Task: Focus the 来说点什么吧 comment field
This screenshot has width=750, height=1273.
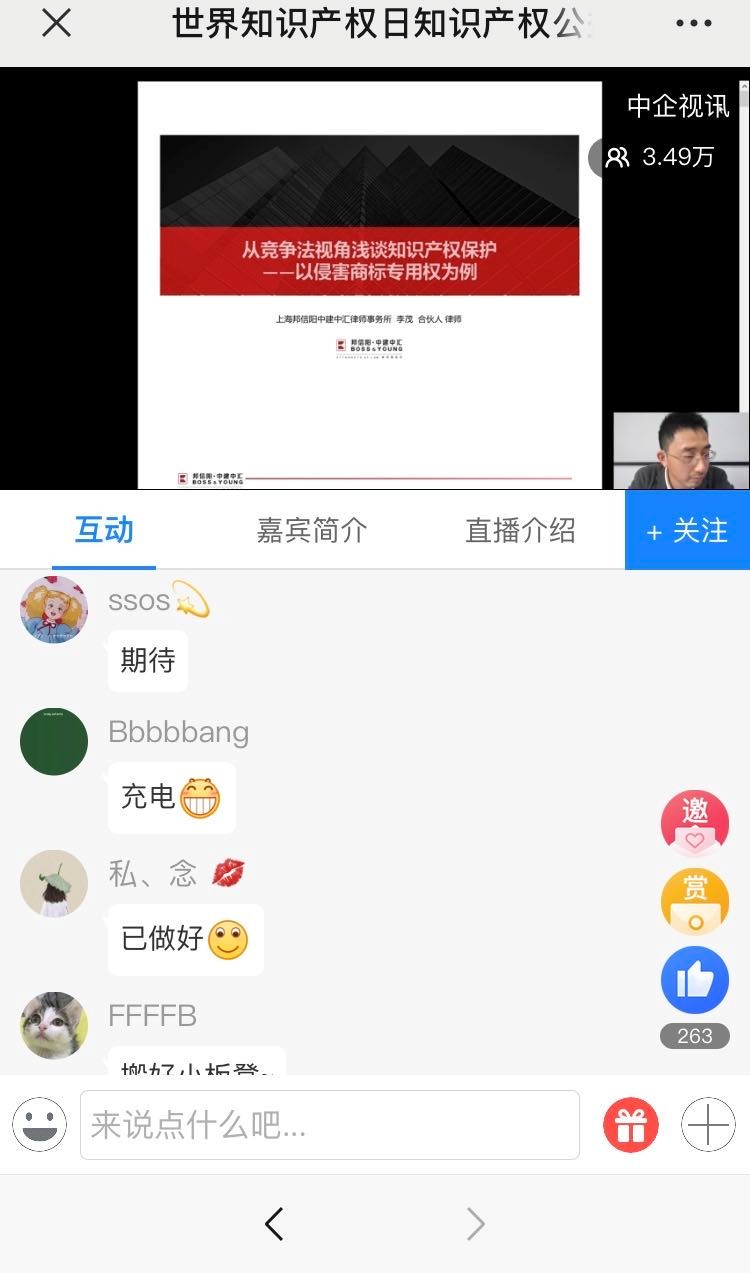Action: (330, 1125)
